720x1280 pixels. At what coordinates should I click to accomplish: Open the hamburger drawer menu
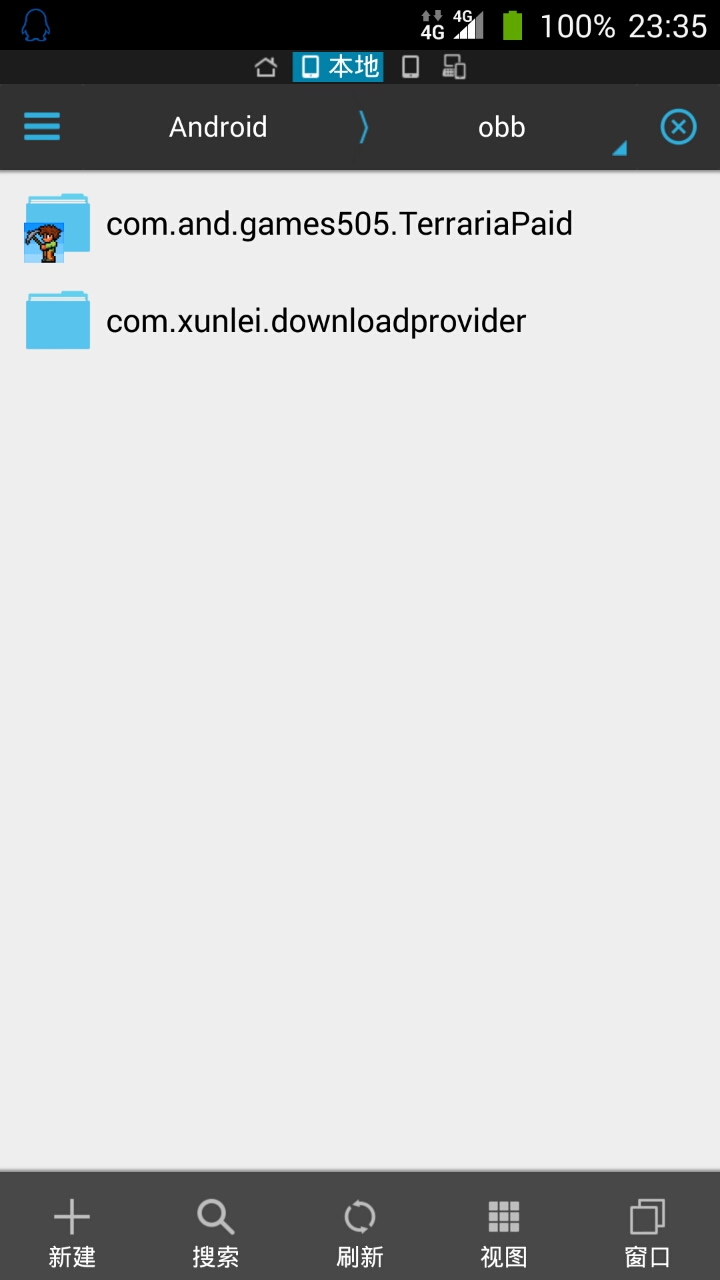[x=41, y=127]
